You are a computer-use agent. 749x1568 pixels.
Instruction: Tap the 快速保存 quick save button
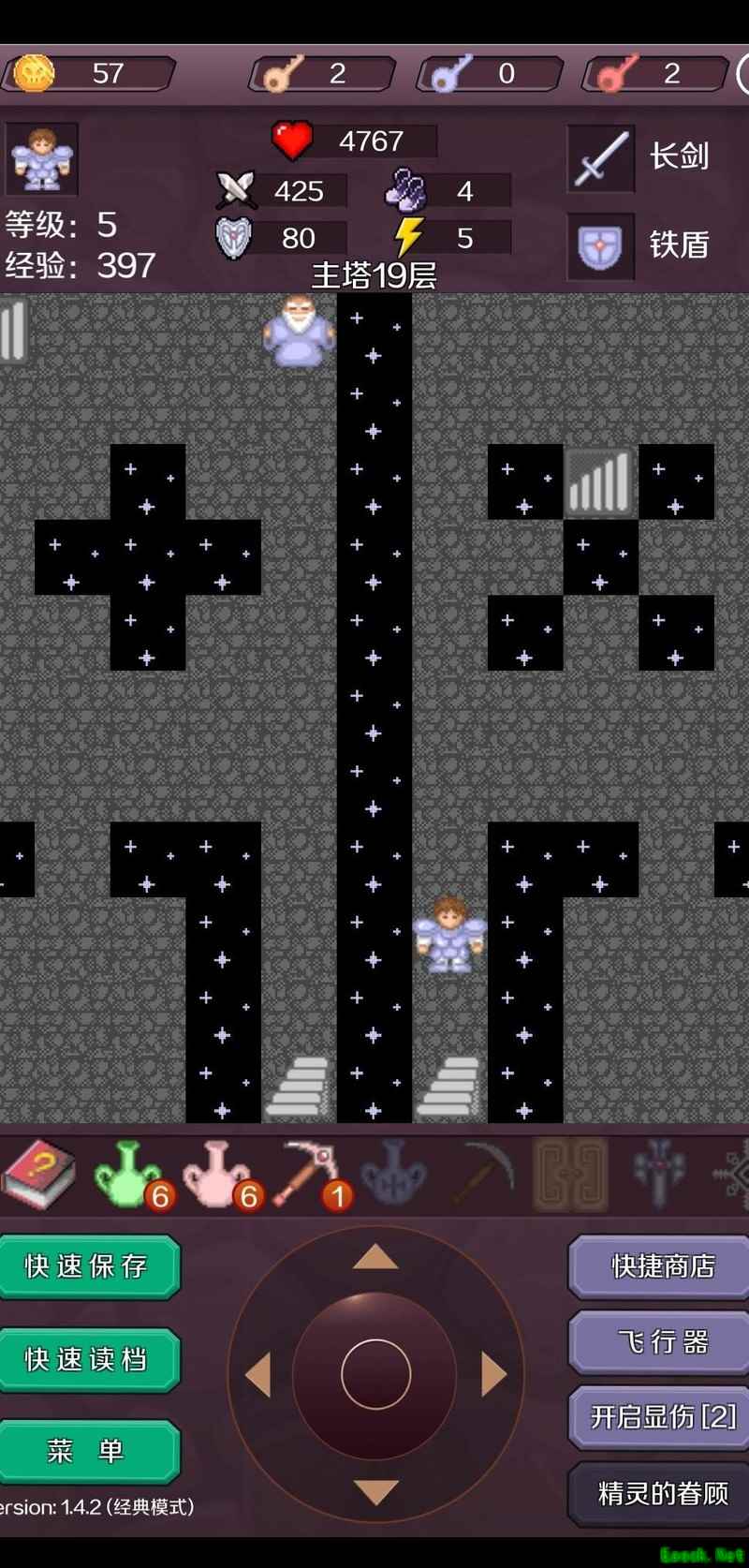[x=87, y=1266]
